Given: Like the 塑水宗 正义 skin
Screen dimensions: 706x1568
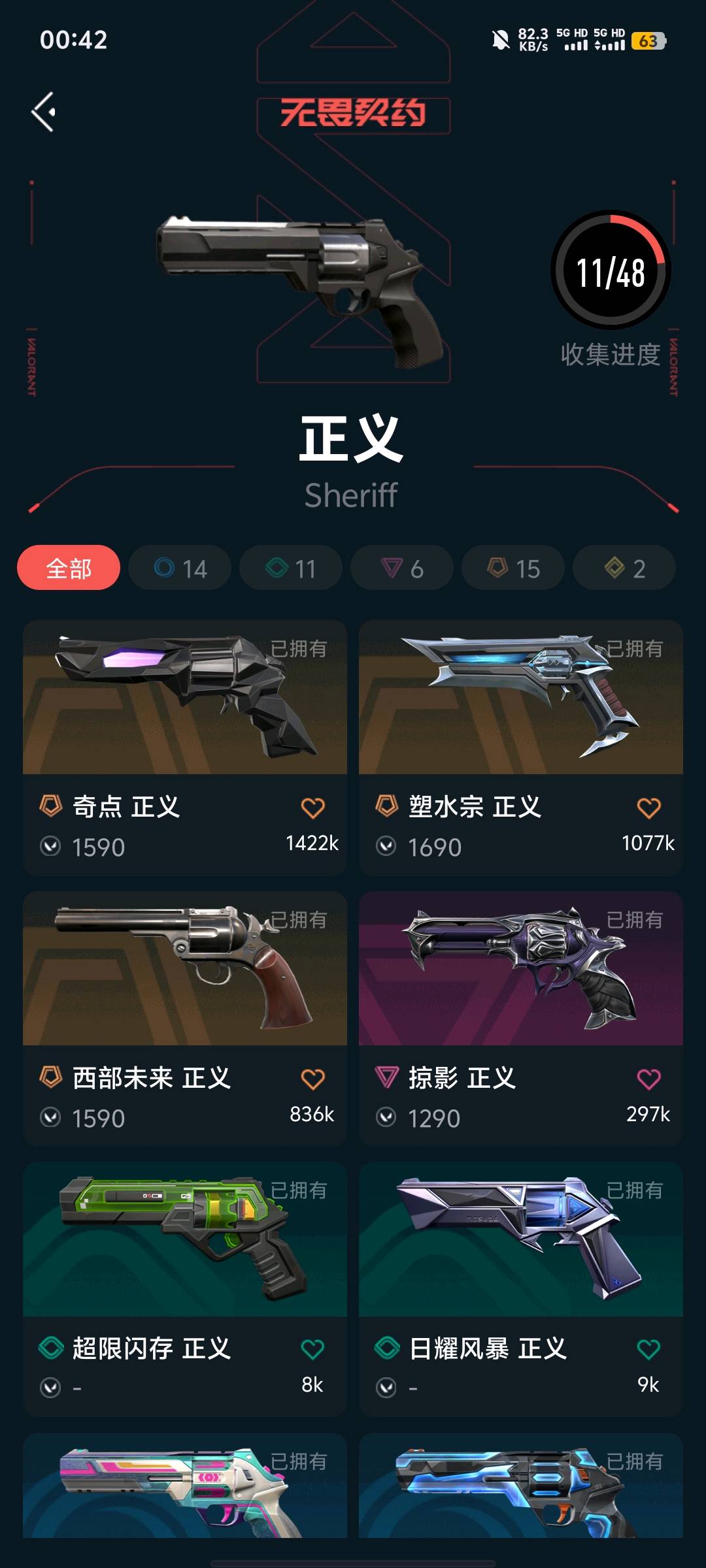Looking at the screenshot, I should 648,808.
